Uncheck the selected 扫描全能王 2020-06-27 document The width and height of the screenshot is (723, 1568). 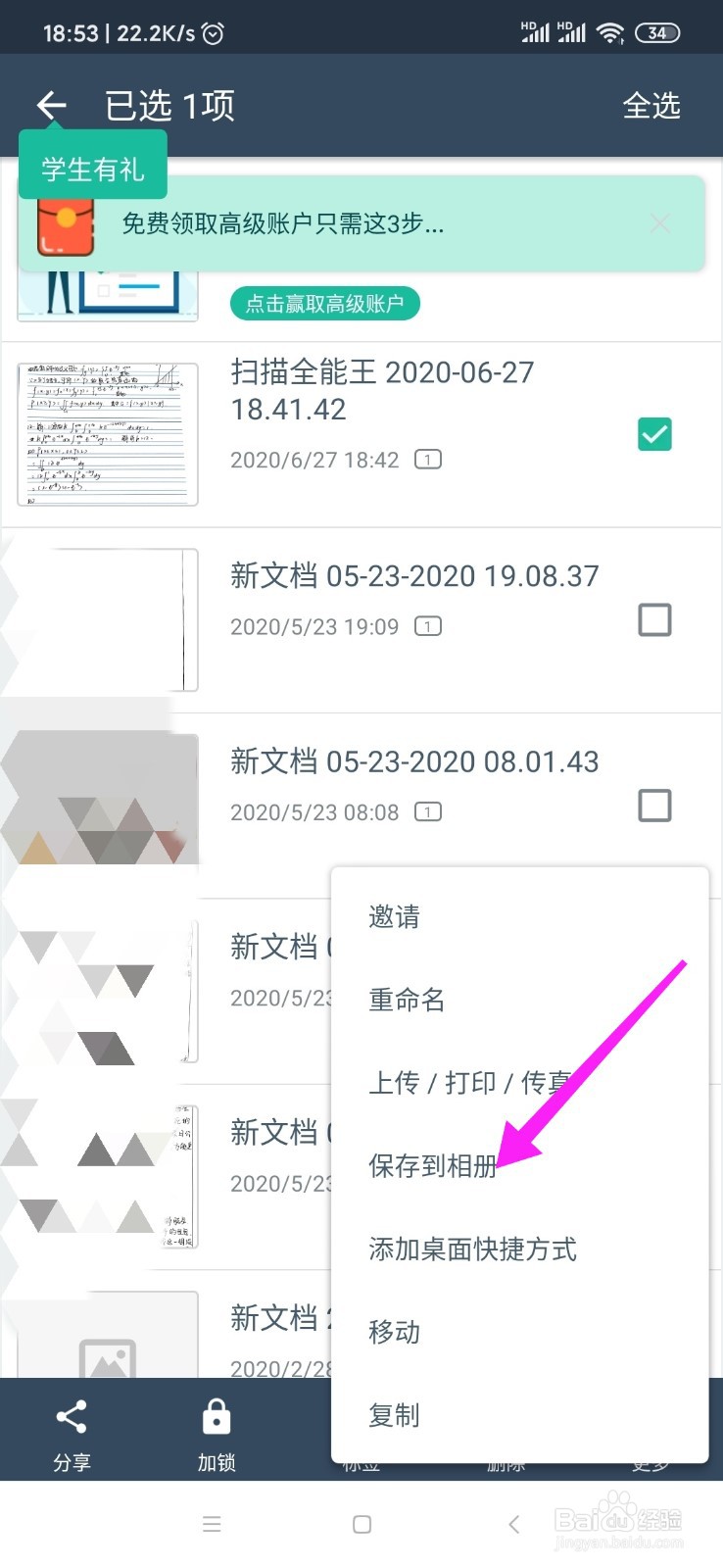coord(654,434)
